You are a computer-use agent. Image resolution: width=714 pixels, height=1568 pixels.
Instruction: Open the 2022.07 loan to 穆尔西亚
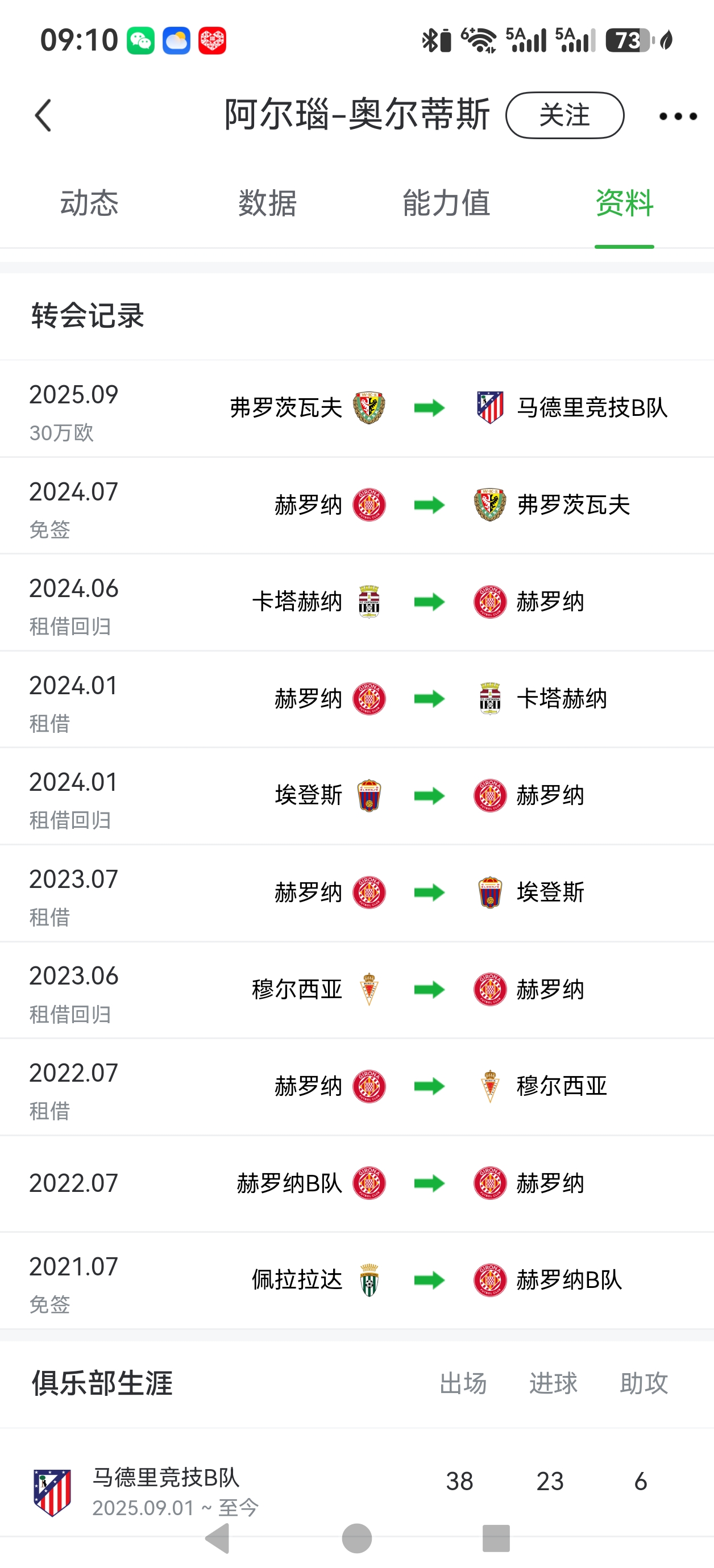(x=357, y=1086)
